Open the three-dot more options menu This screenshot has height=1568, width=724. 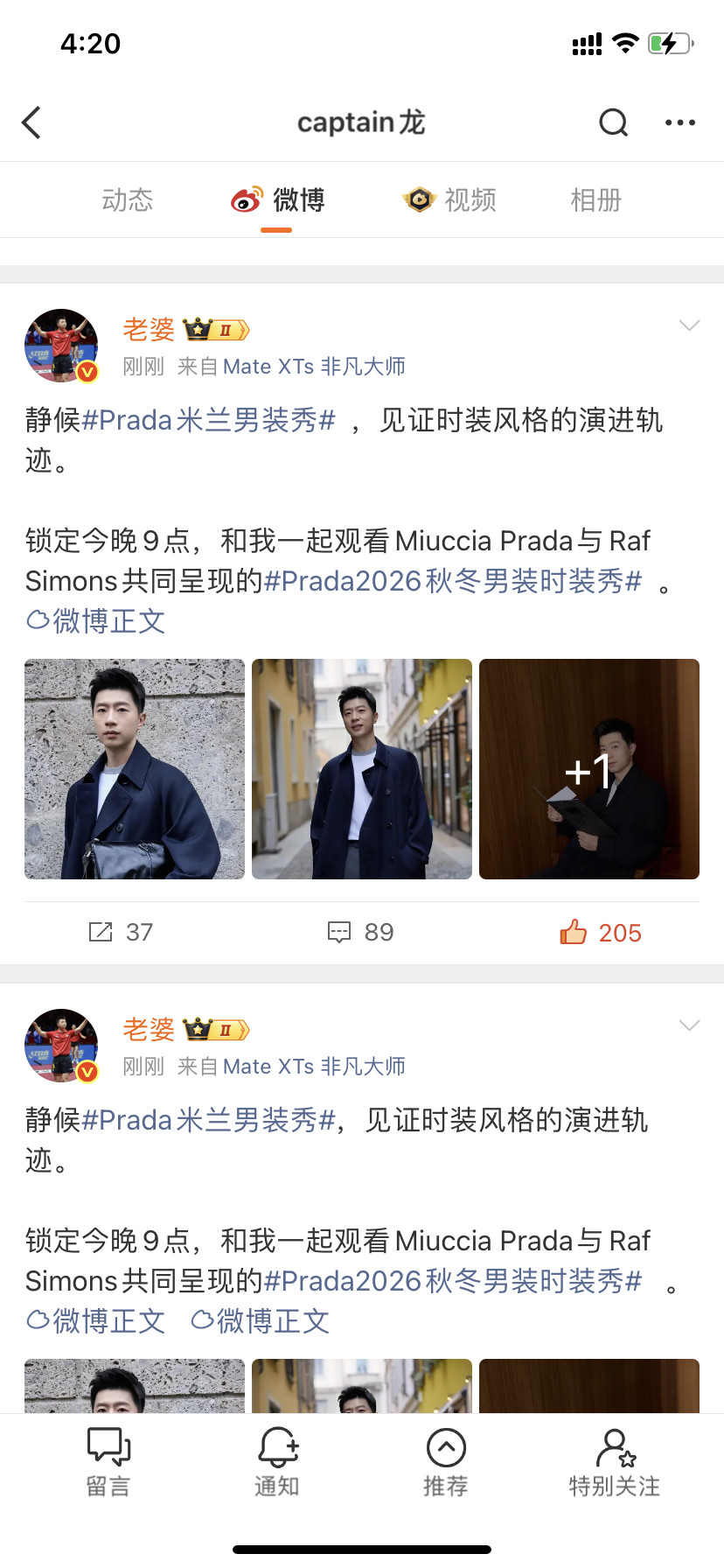(x=679, y=122)
